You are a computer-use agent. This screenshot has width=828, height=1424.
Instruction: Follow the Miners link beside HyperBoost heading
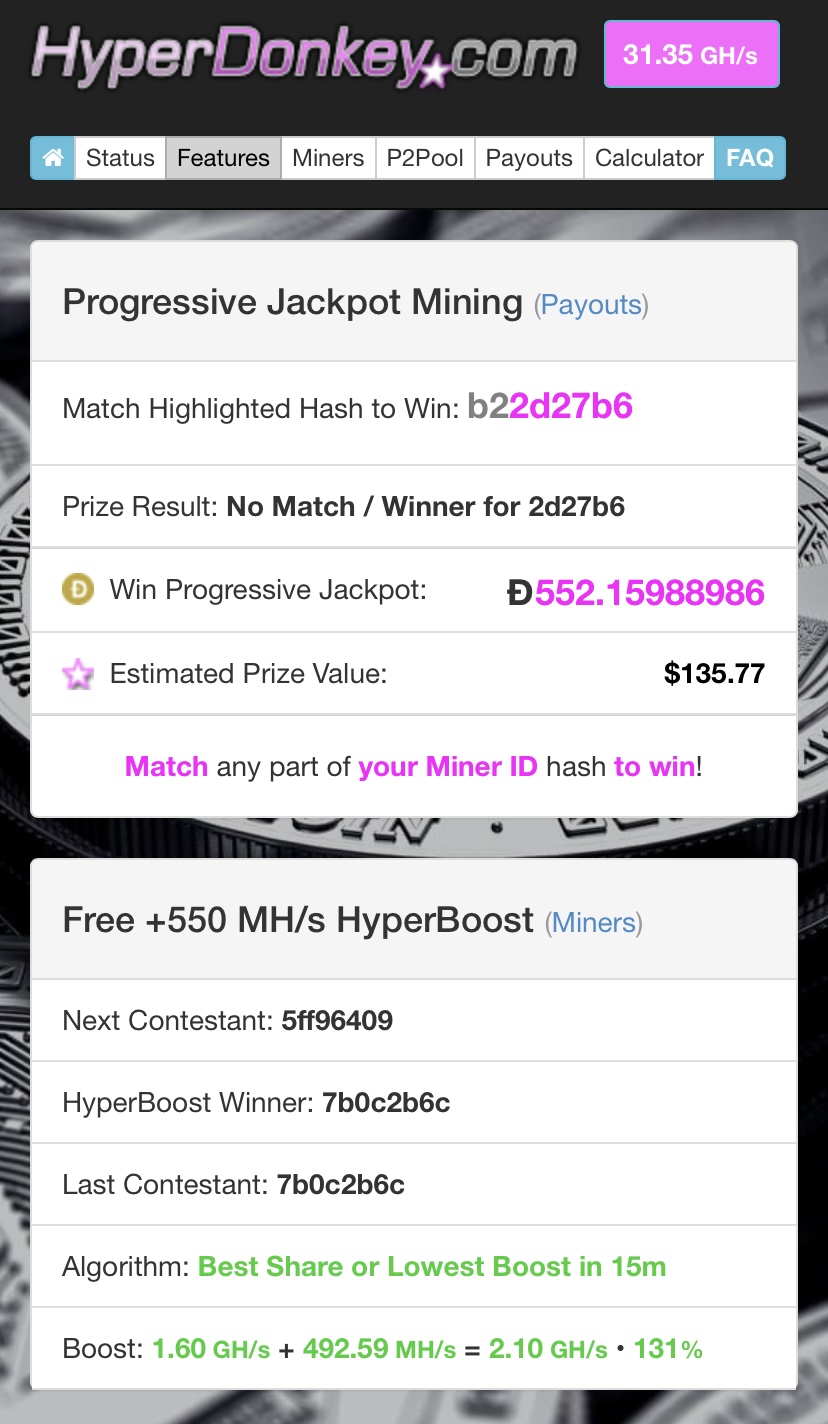[x=594, y=922]
